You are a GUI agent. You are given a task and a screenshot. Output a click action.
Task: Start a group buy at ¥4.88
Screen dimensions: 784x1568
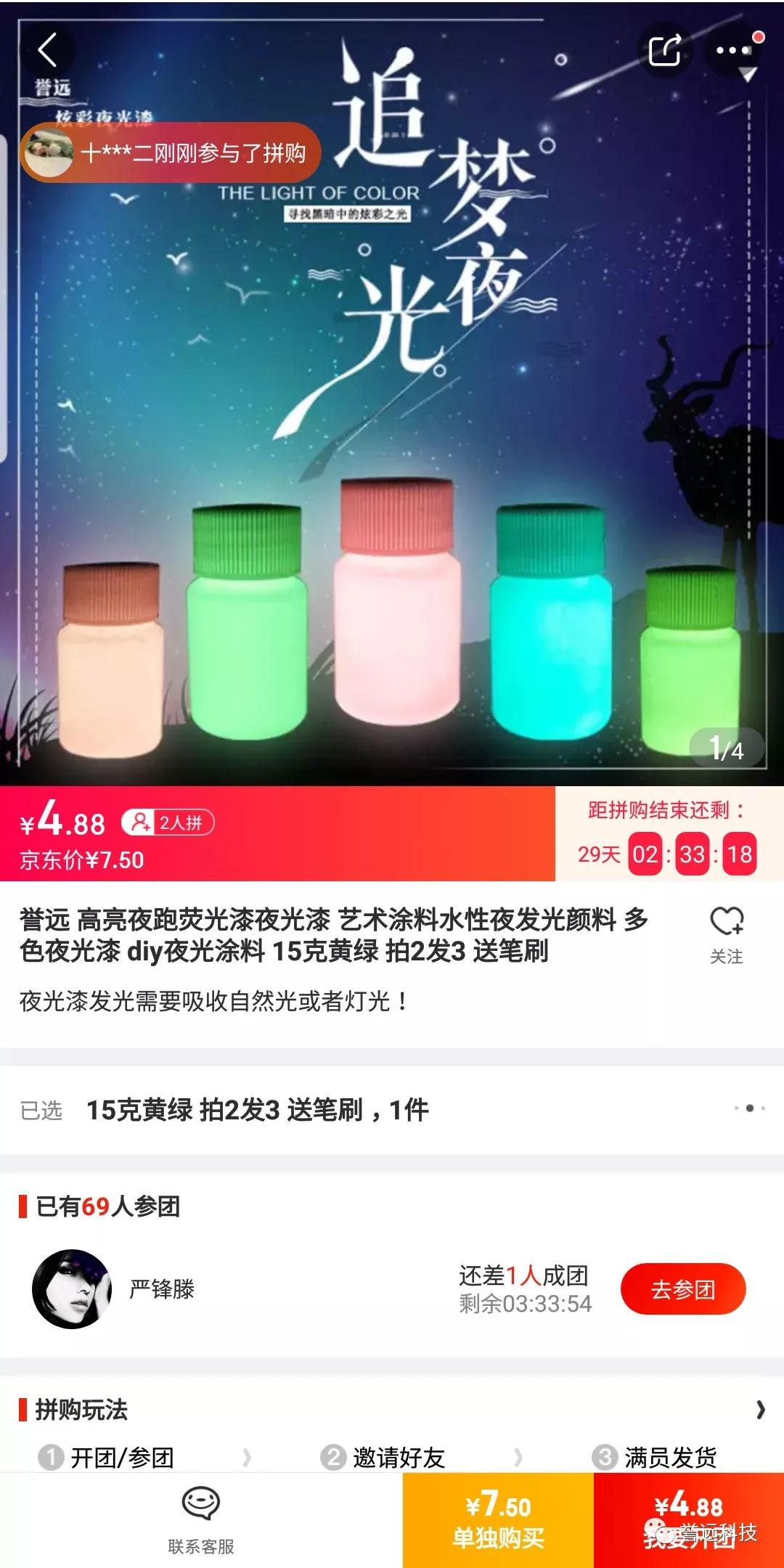(x=688, y=1520)
